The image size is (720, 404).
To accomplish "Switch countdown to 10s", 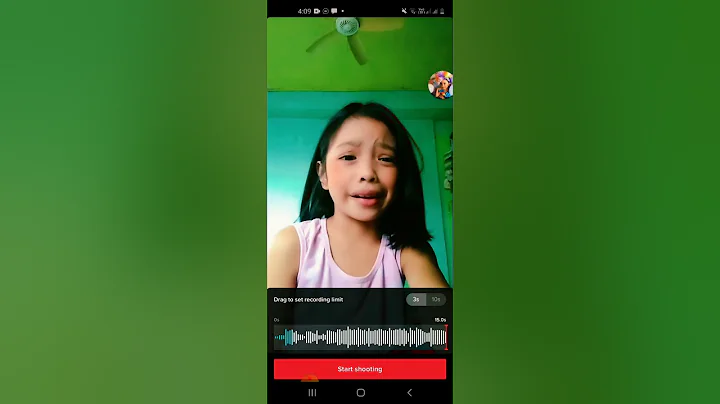I will 436,299.
